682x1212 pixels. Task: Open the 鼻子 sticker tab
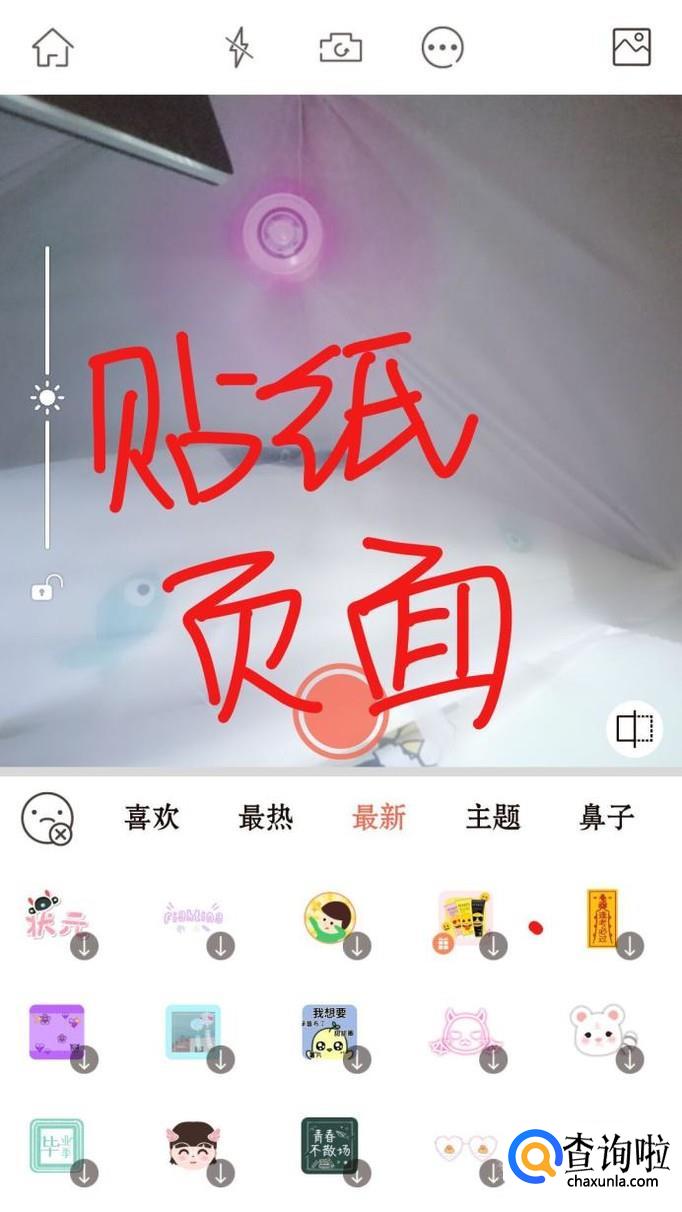point(606,818)
